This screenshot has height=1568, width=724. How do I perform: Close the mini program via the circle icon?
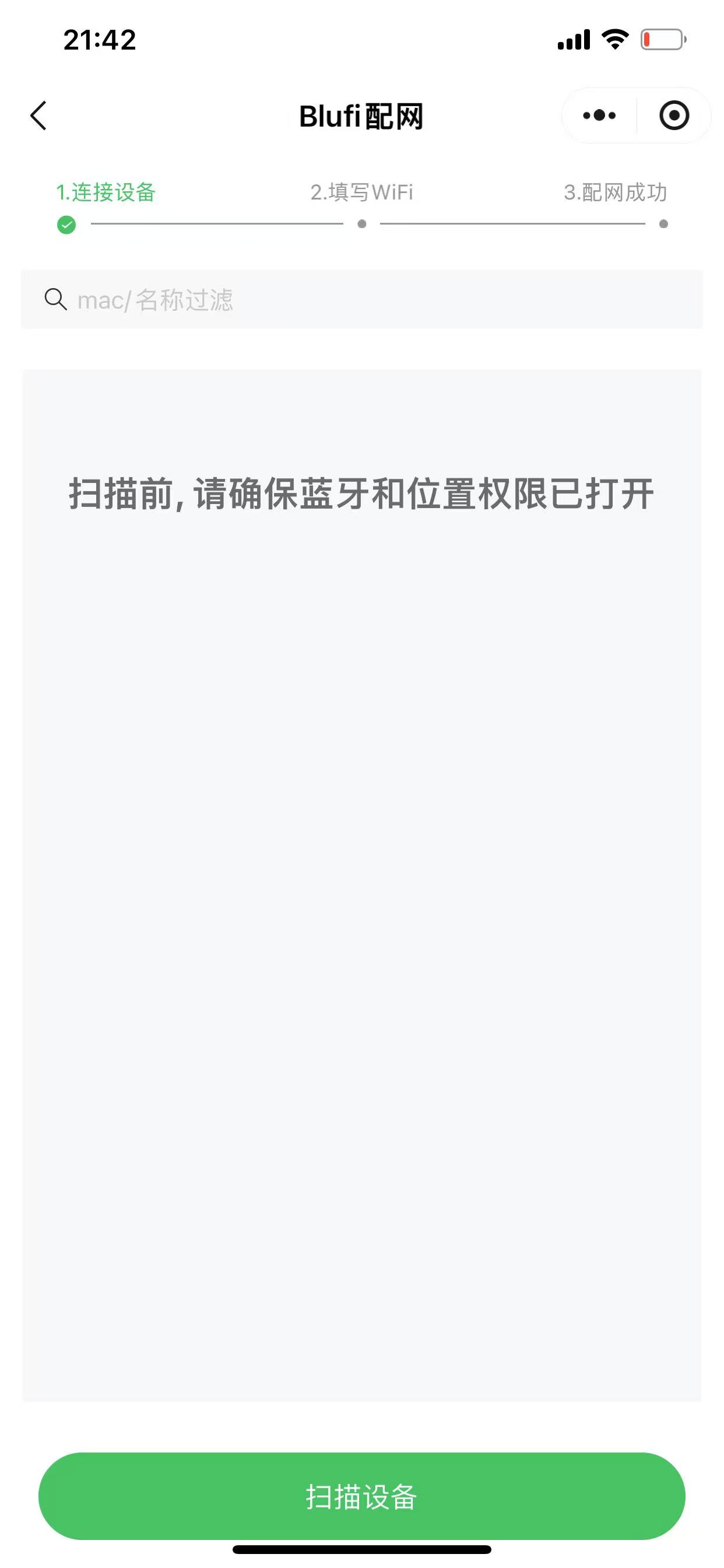674,115
